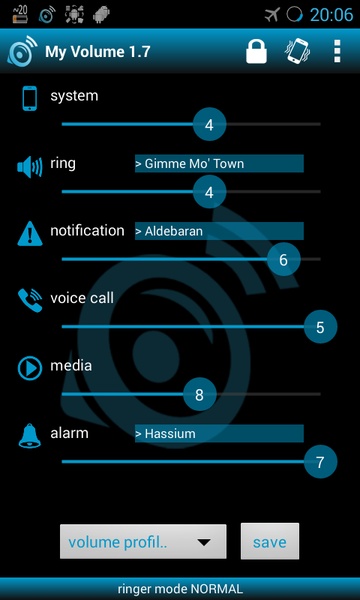The image size is (360, 600).
Task: Choose ringtone Gimme Mo' Town
Action: click(x=219, y=164)
